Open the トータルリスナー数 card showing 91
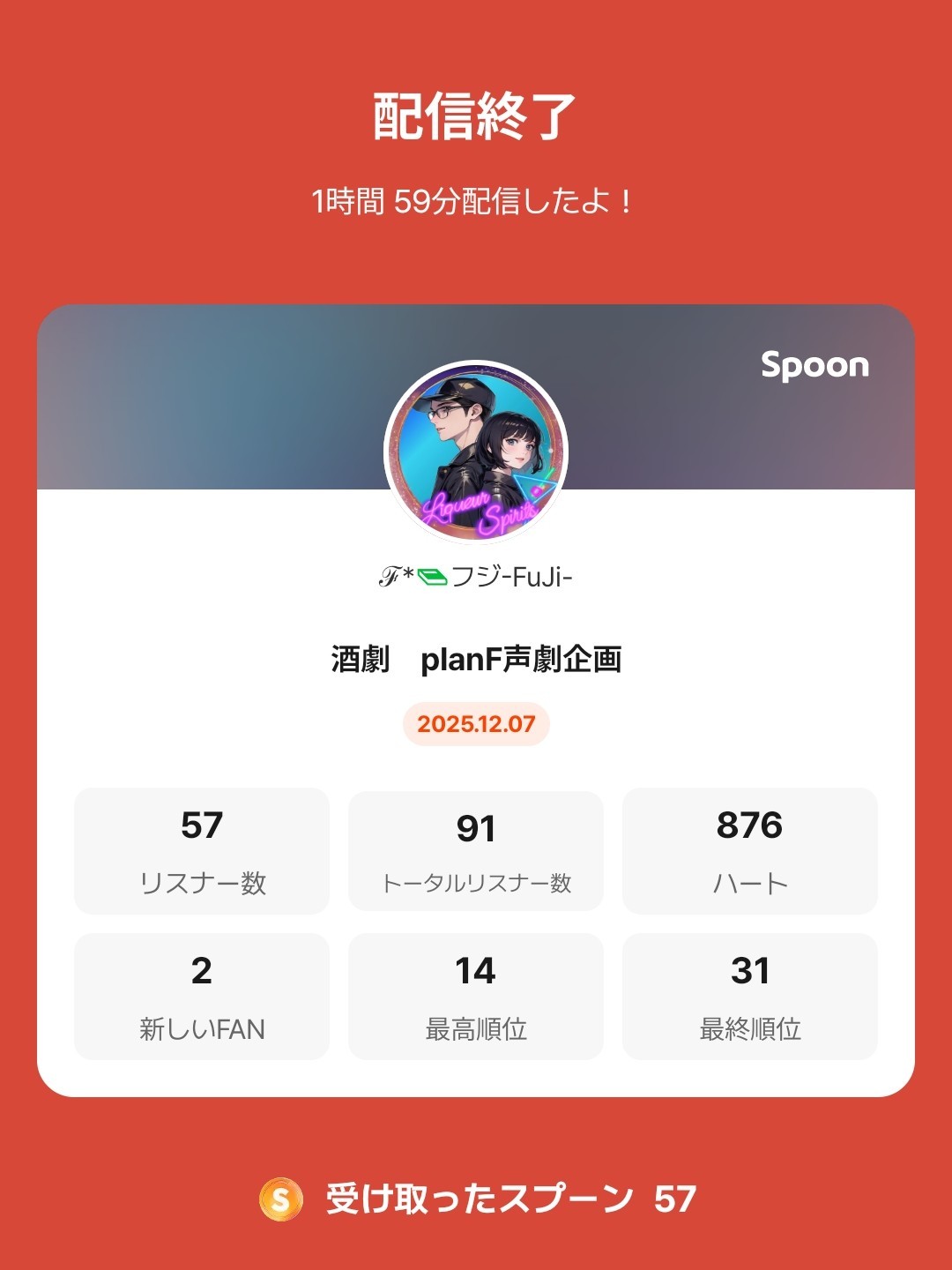Viewport: 952px width, 1270px height. [x=475, y=848]
